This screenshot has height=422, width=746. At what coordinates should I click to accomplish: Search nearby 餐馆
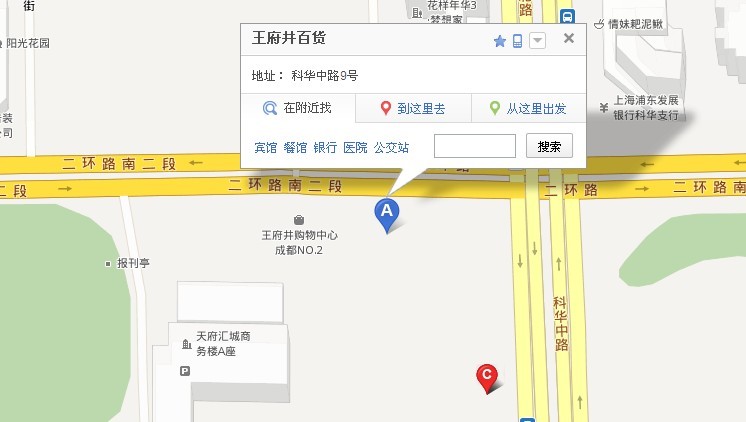295,147
